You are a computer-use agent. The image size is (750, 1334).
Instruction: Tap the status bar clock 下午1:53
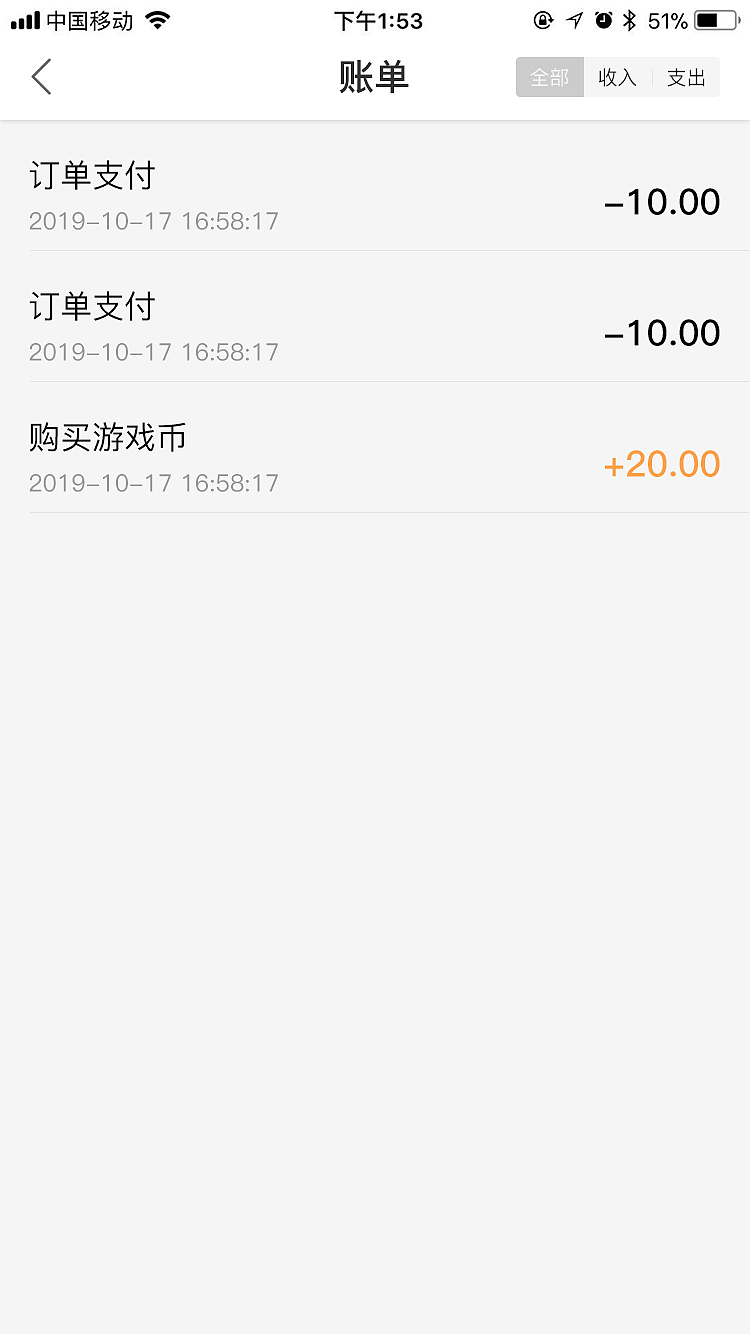pyautogui.click(x=378, y=20)
